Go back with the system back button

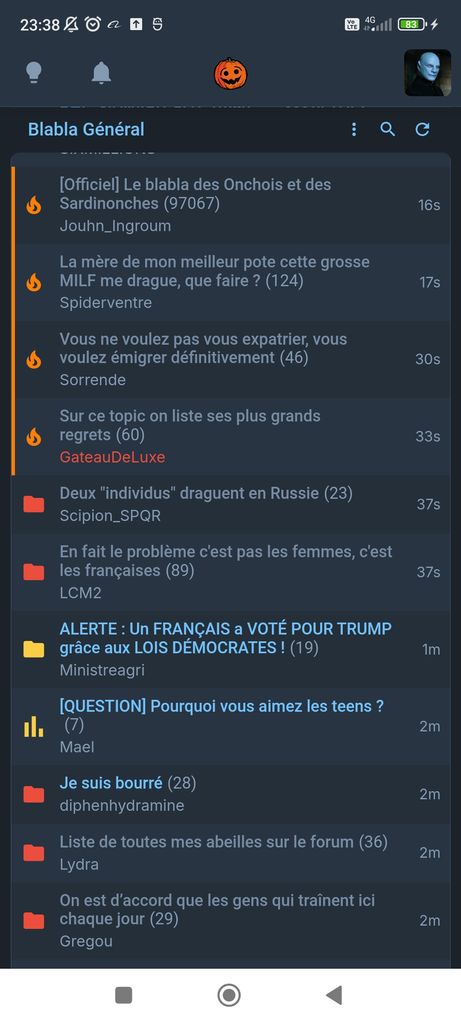tap(334, 995)
